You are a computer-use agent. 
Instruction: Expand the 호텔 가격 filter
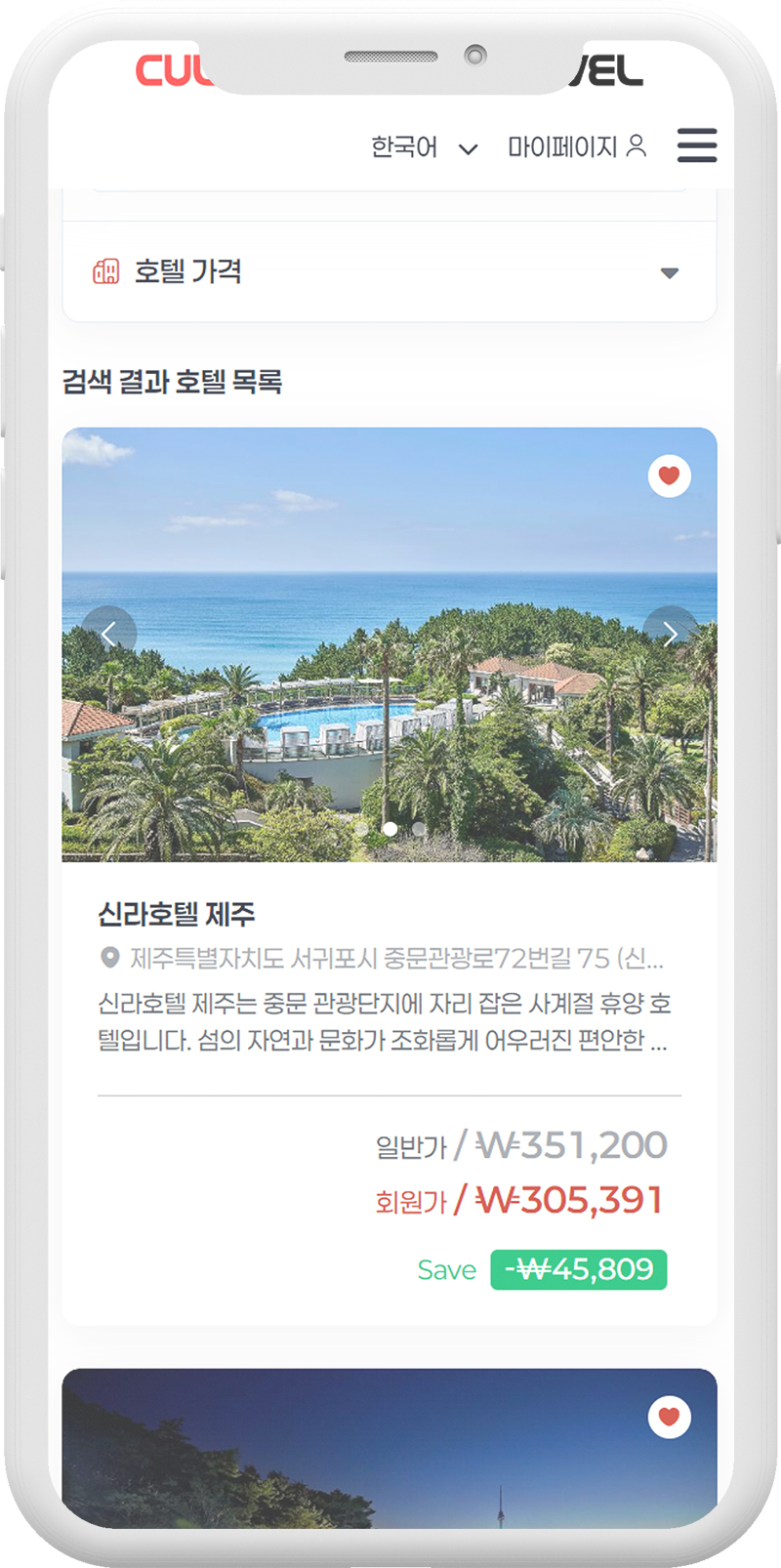[390, 271]
